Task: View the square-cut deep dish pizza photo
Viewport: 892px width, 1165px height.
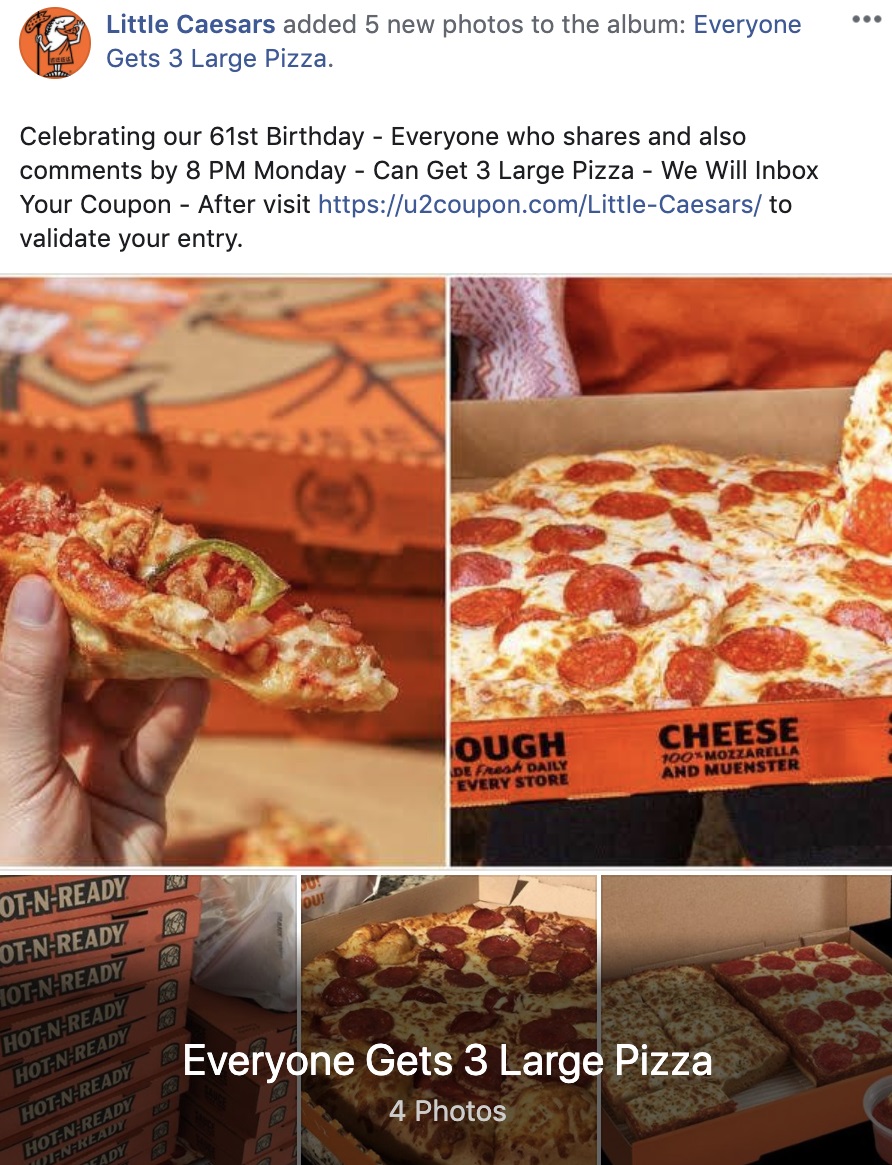Action: [746, 1000]
